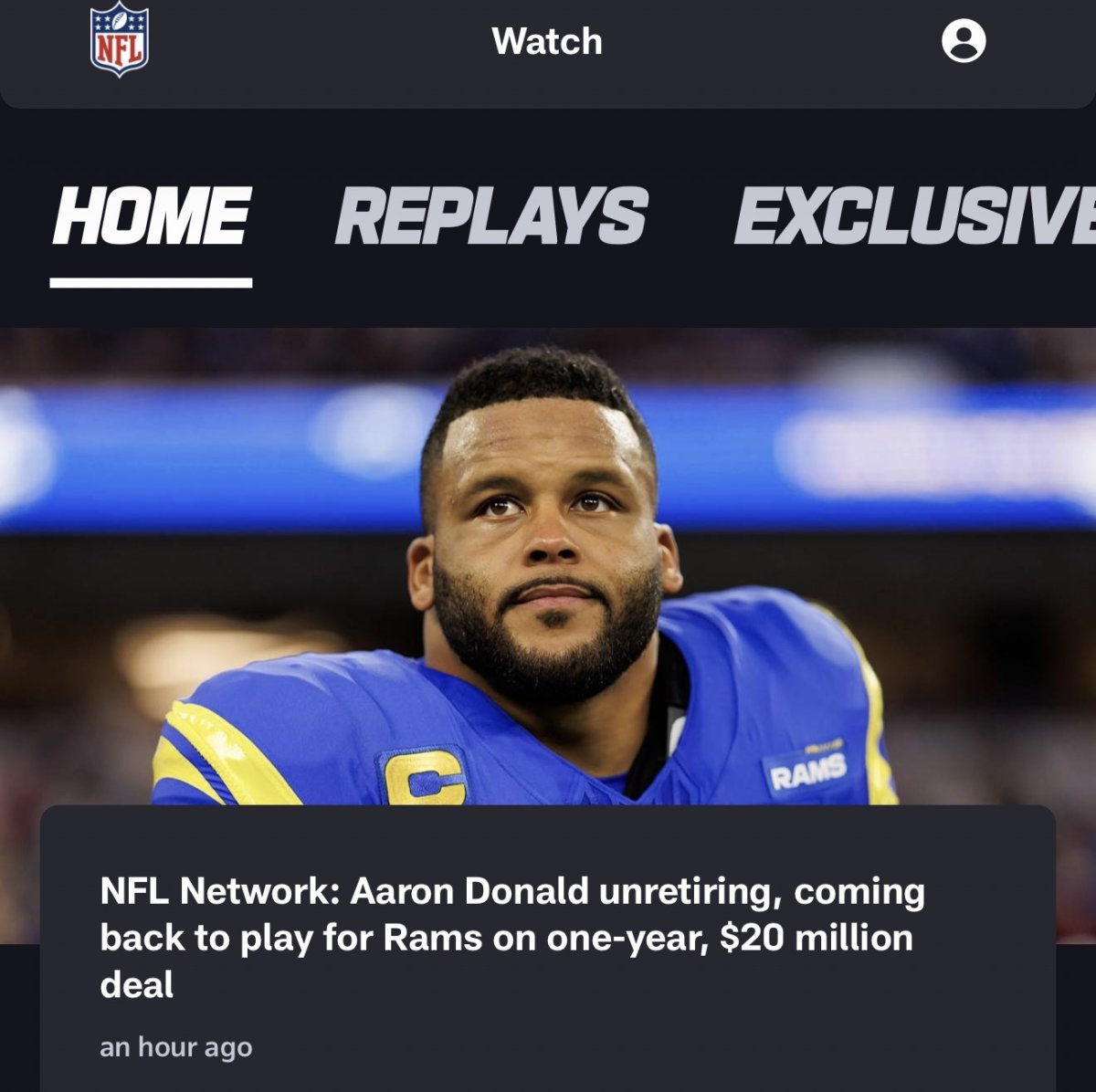Open the account profile icon
Screen dimensions: 1096x1092
click(964, 41)
